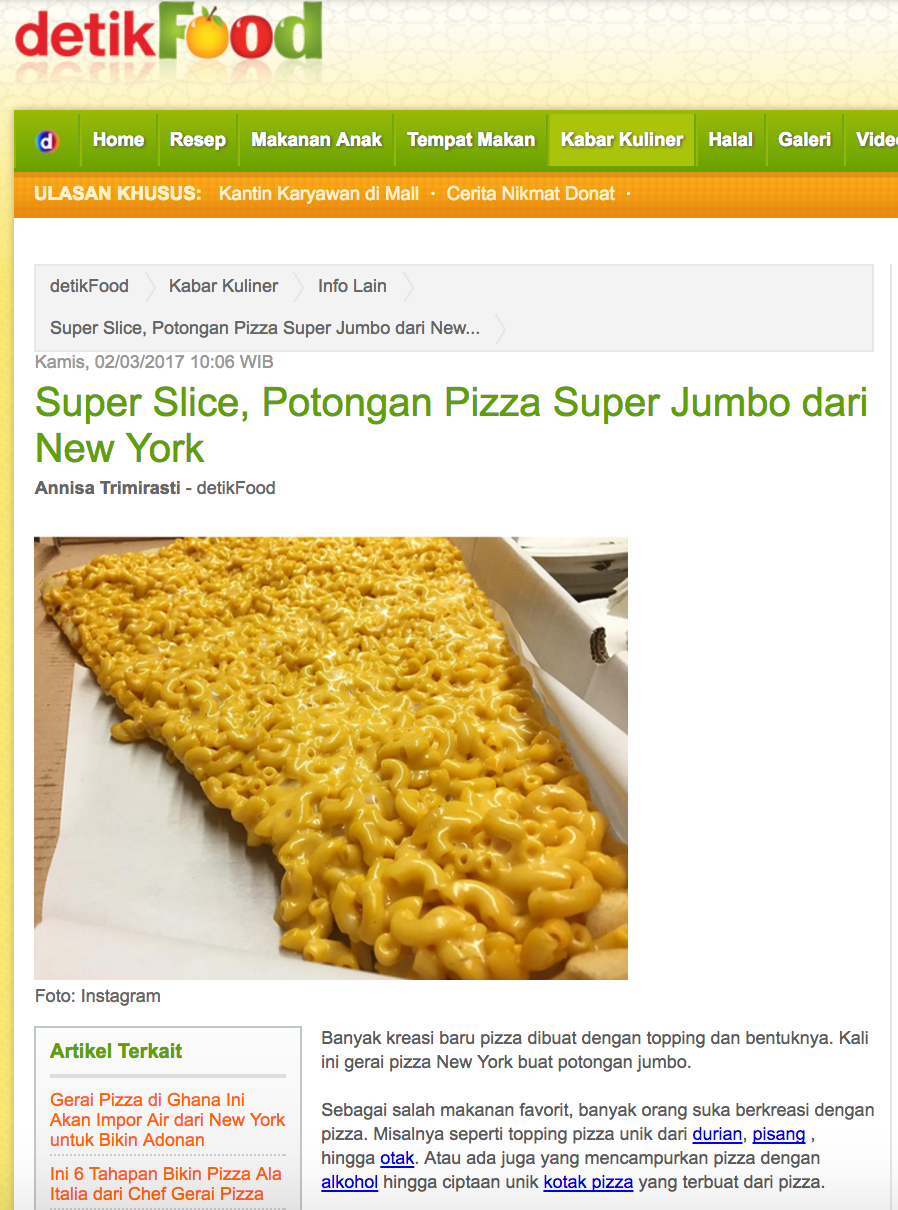Open the Cerita Nikmat Donat review

530,194
